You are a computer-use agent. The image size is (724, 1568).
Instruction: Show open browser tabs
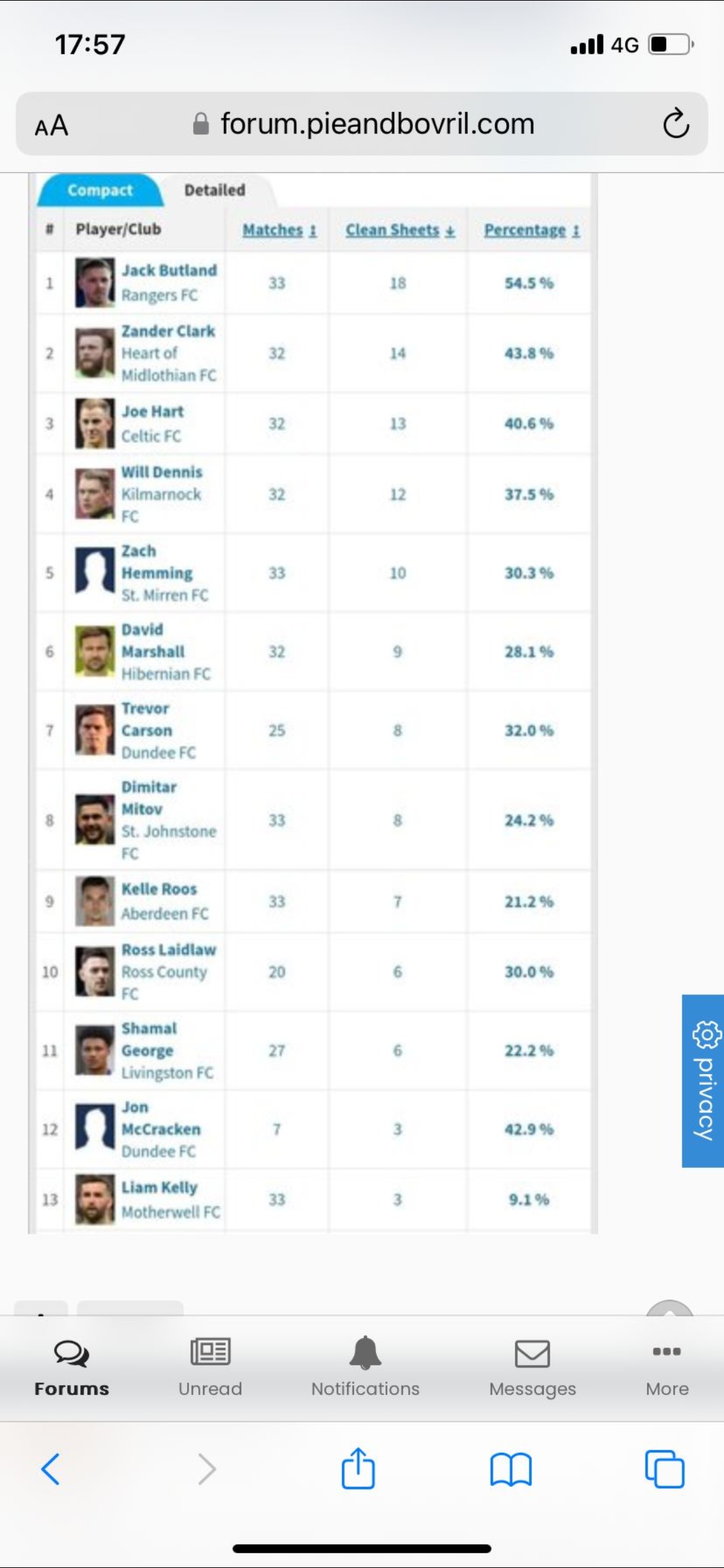click(x=664, y=1469)
